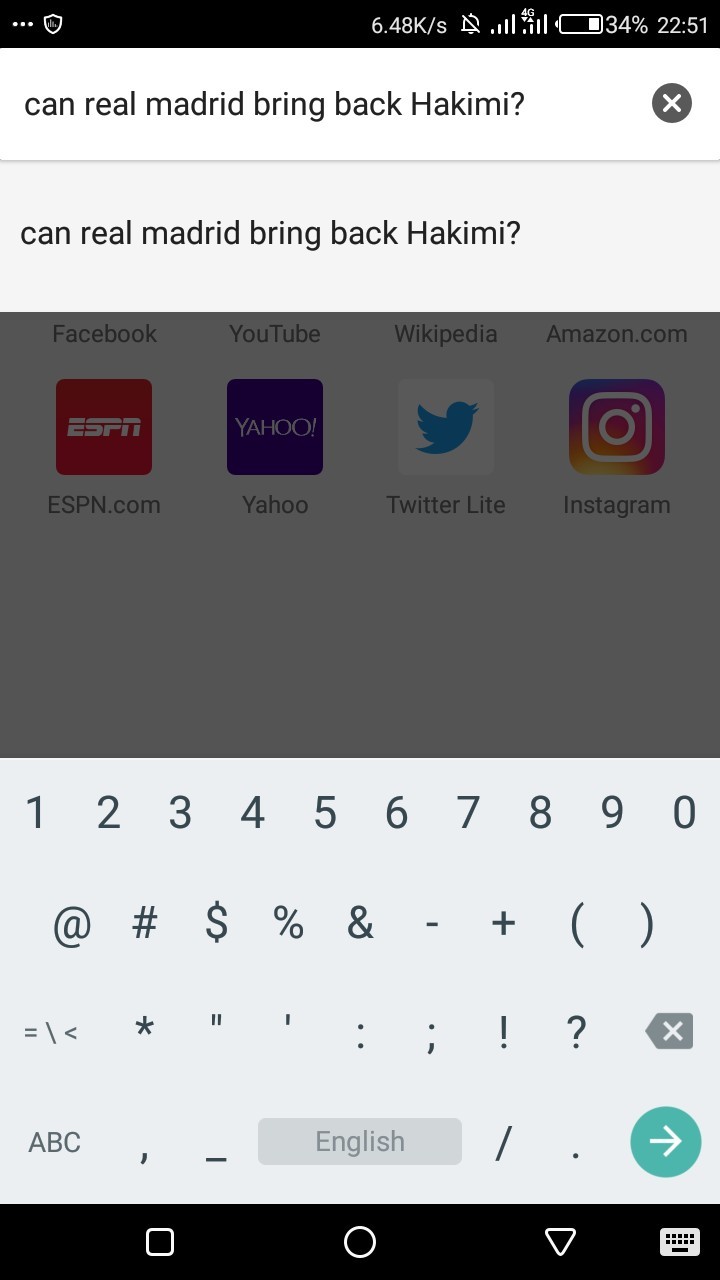Open more symbols with the = \ < key
Viewport: 720px width, 1280px height.
51,1032
